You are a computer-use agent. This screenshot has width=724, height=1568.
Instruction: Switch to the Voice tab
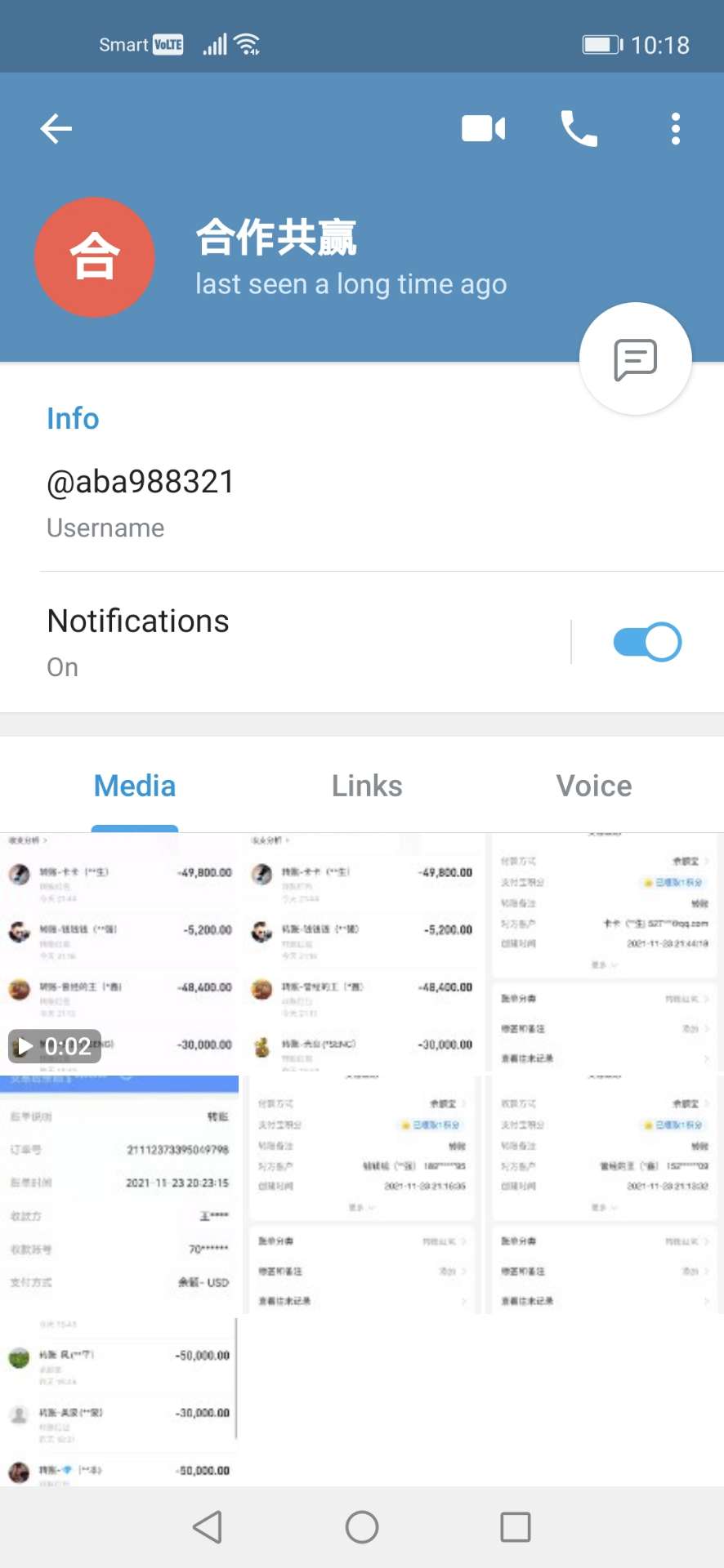[x=594, y=786]
